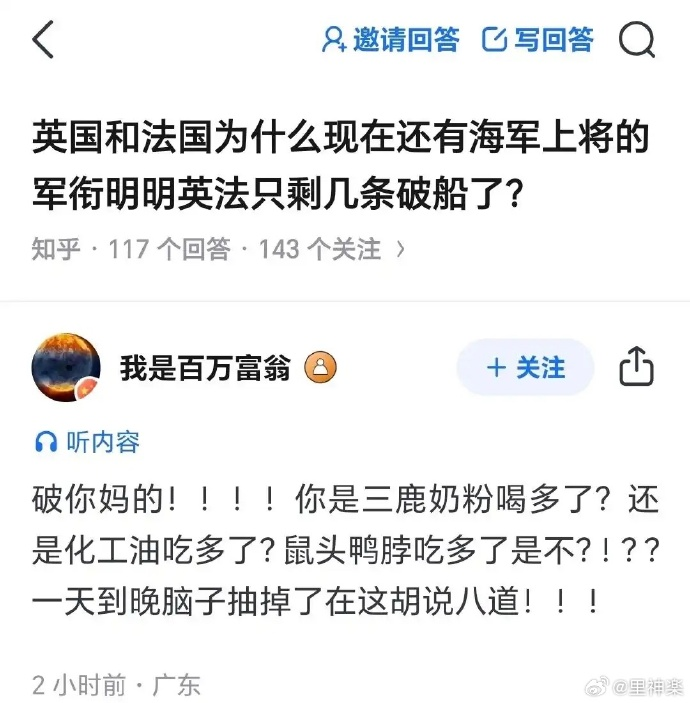Follow 我是百万富翁 with the 关注 button
The image size is (690, 703).
[x=525, y=367]
